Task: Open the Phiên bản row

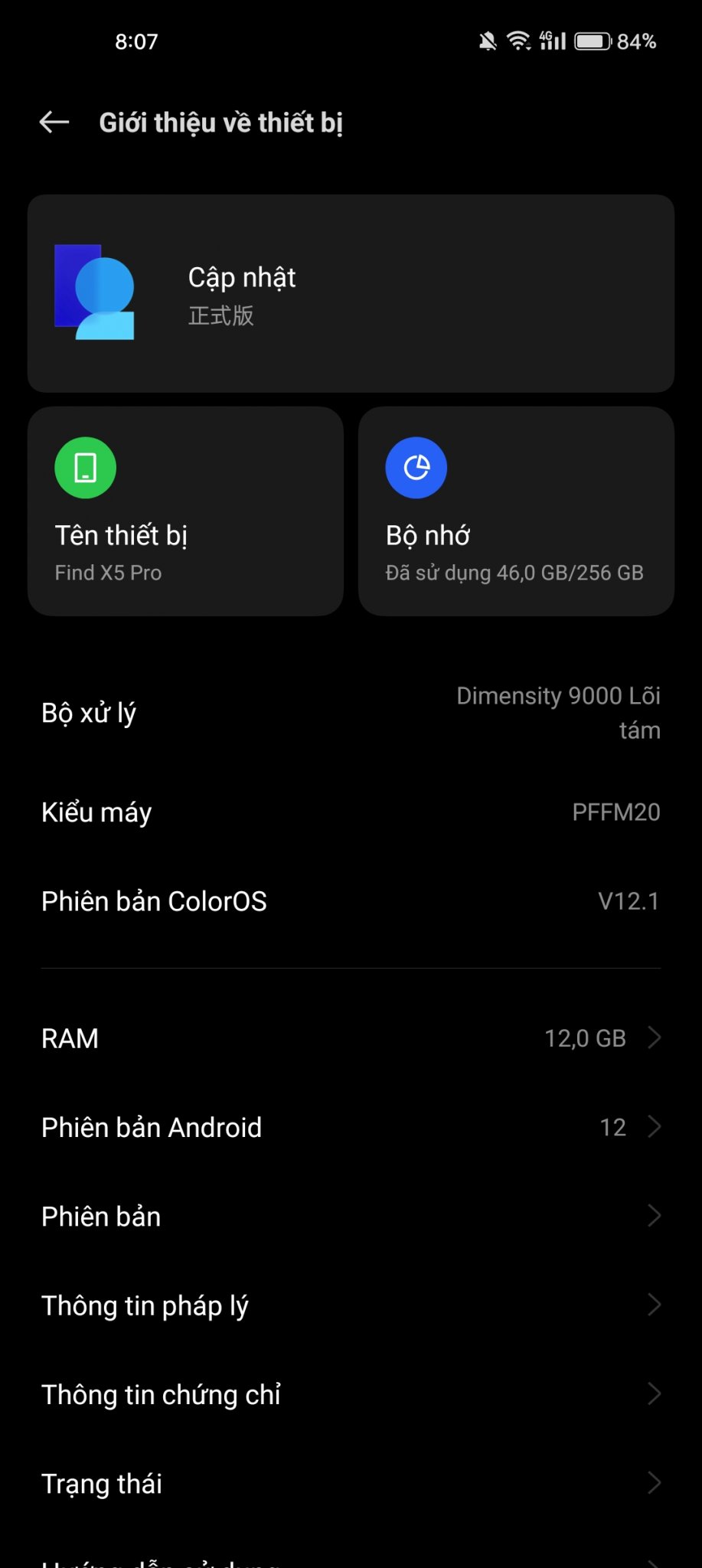Action: pos(351,1216)
